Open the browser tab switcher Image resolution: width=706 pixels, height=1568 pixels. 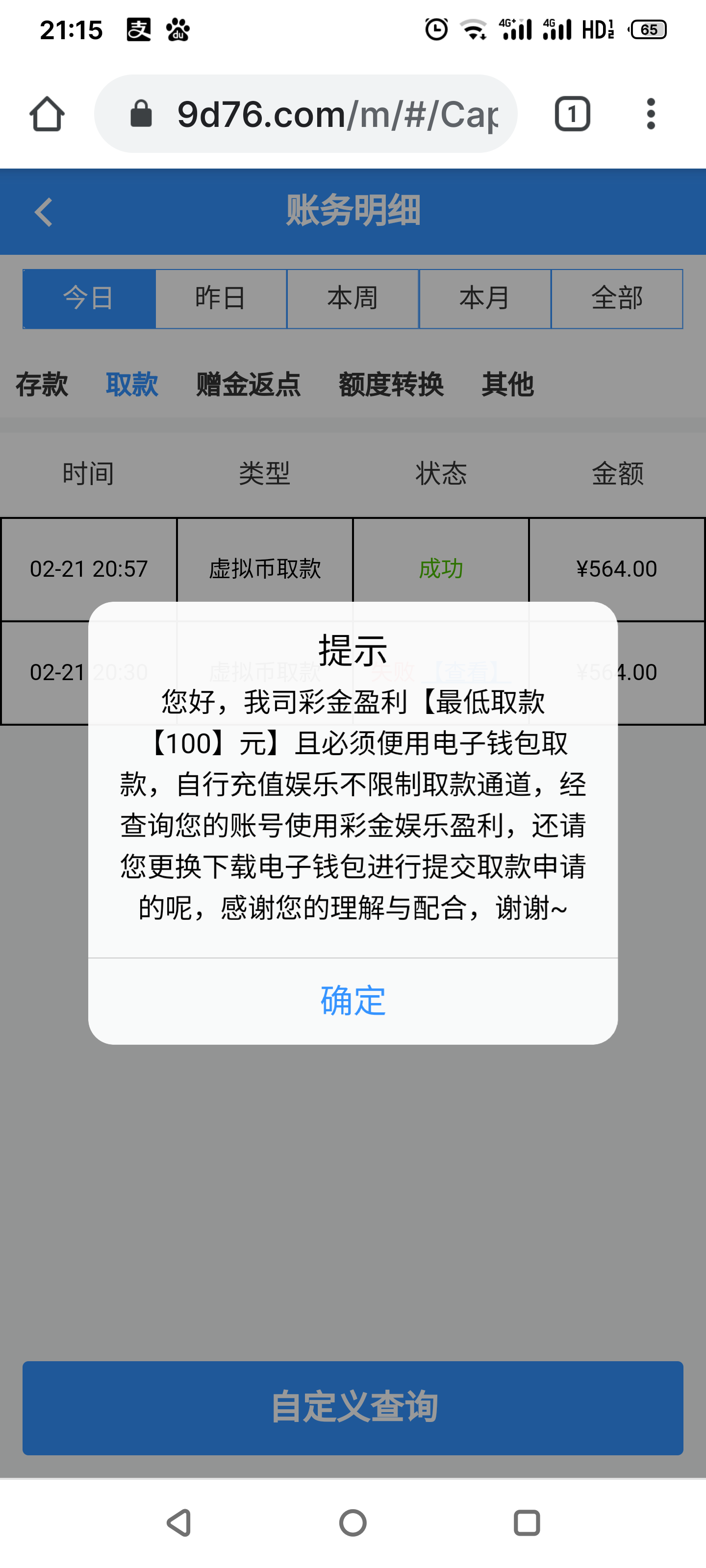[x=572, y=114]
